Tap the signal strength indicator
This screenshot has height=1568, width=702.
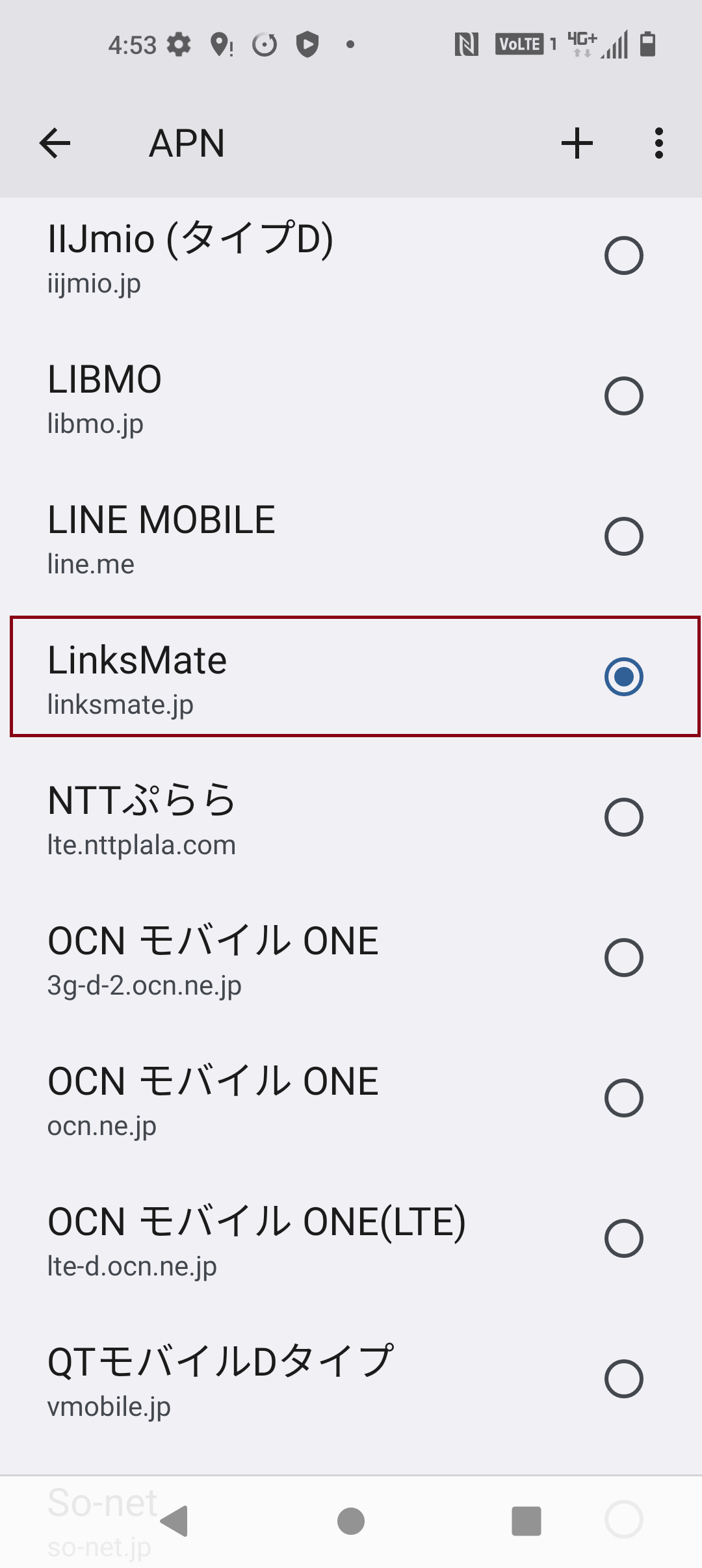pos(614,44)
